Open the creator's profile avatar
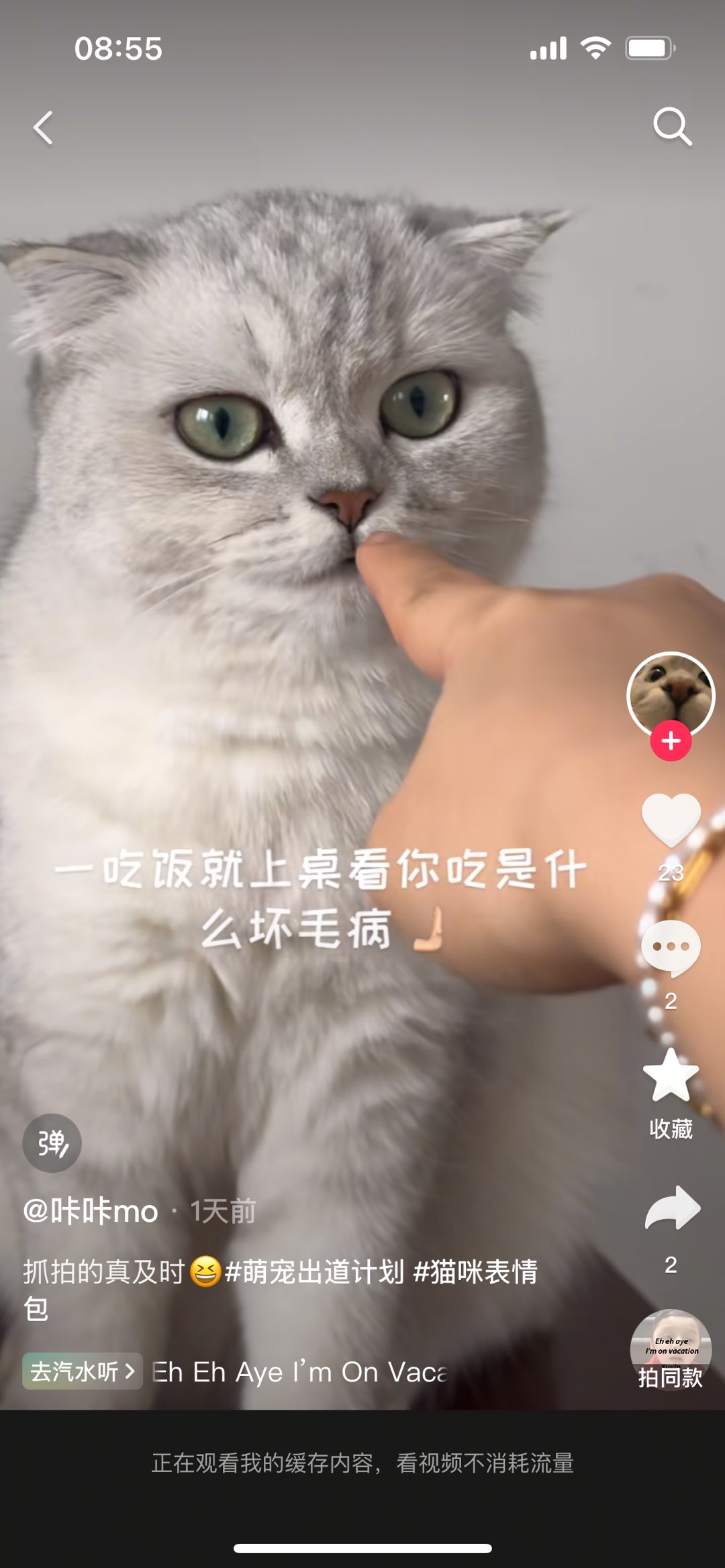The height and width of the screenshot is (1568, 725). [671, 694]
